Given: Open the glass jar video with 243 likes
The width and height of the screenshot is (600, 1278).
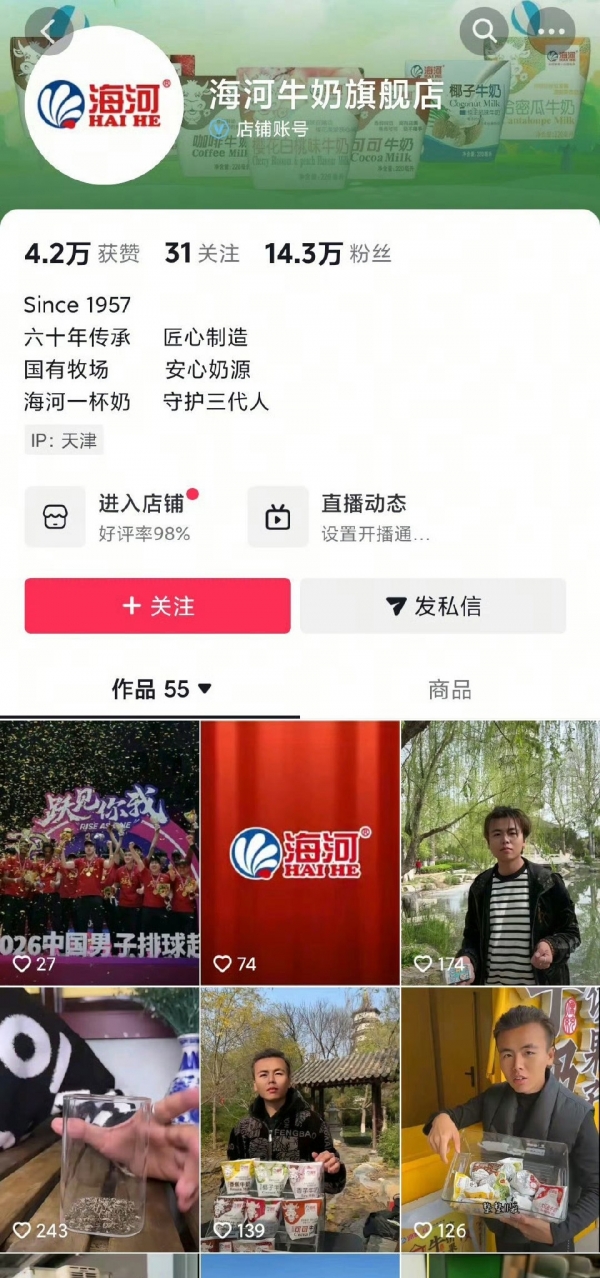Looking at the screenshot, I should 99,1118.
